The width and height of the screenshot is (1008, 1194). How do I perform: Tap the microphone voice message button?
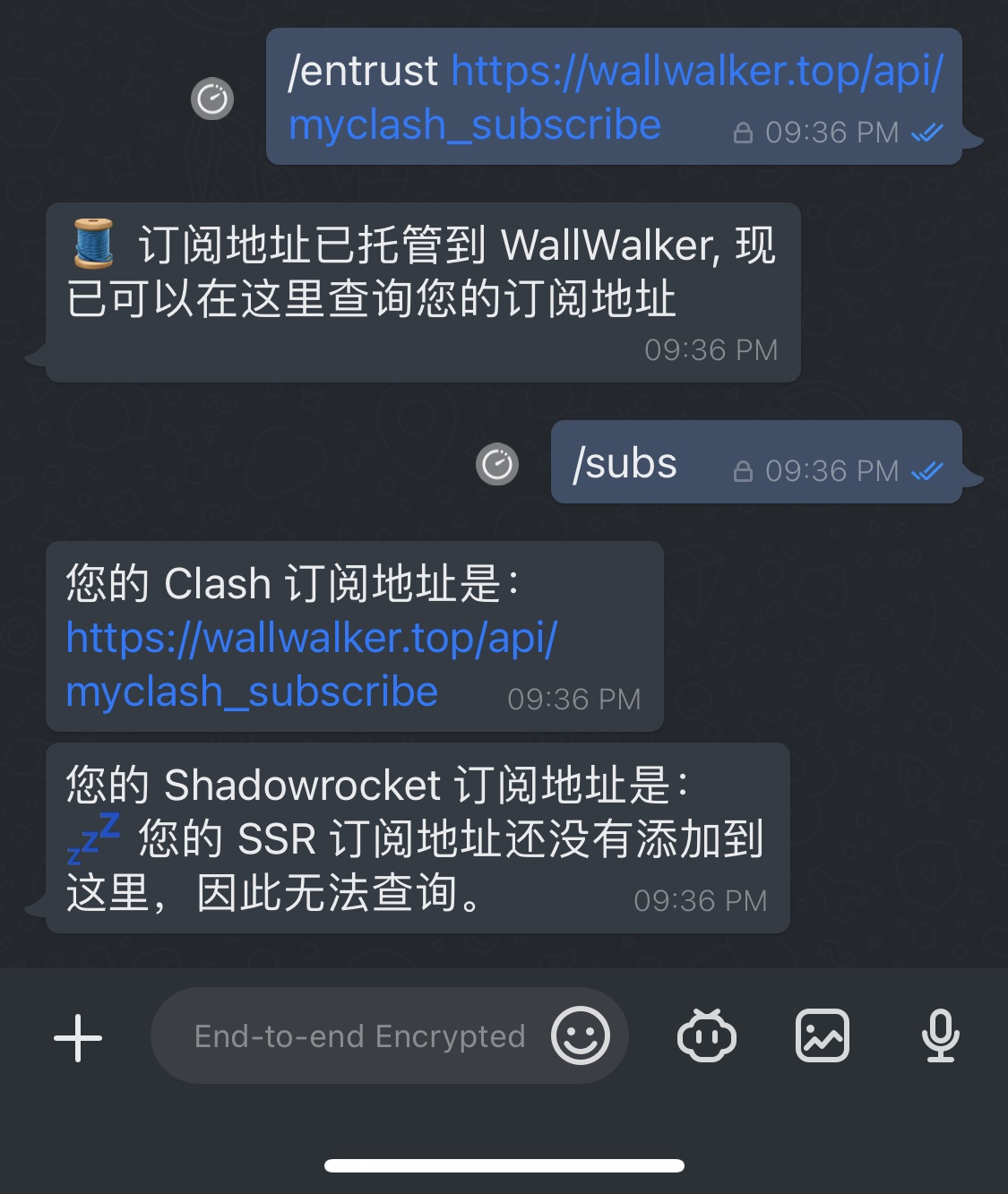940,1036
